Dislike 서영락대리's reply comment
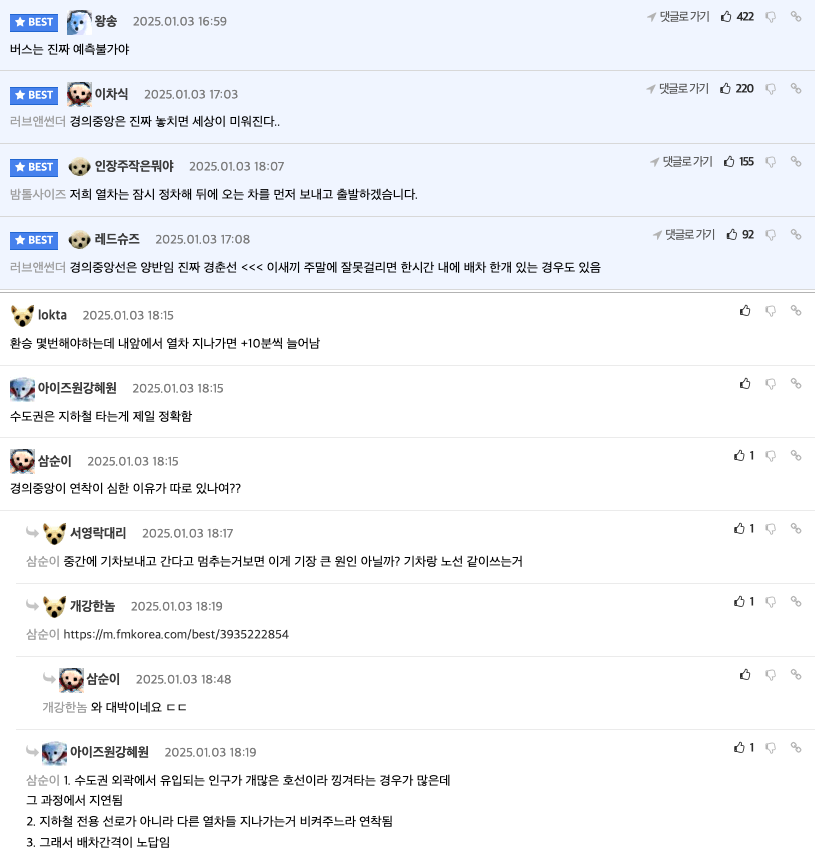This screenshot has width=815, height=866. click(770, 529)
